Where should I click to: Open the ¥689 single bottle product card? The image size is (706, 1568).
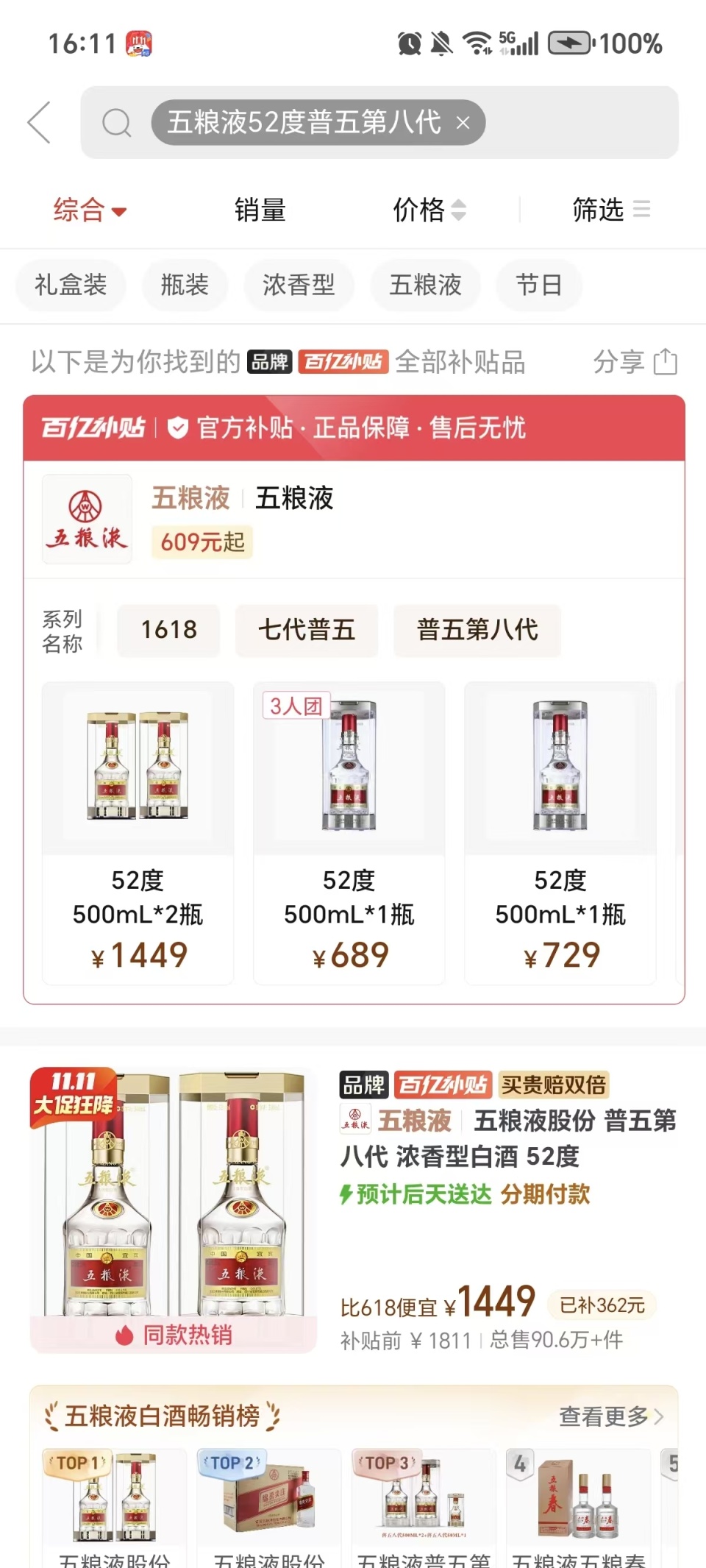click(348, 831)
